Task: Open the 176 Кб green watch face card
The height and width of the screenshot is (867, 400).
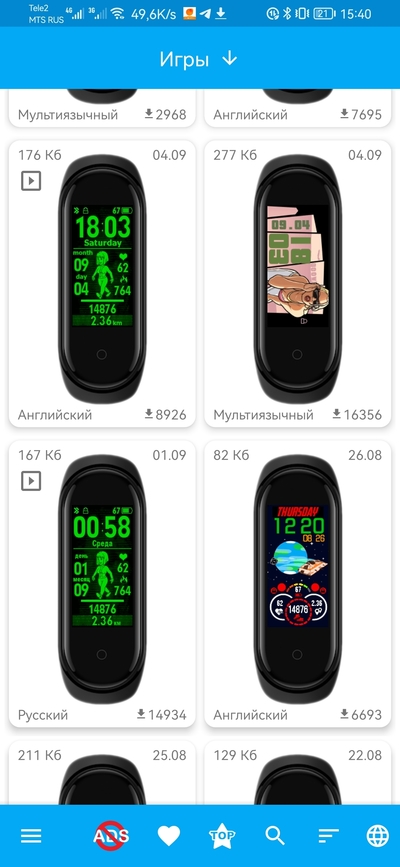Action: pos(102,284)
